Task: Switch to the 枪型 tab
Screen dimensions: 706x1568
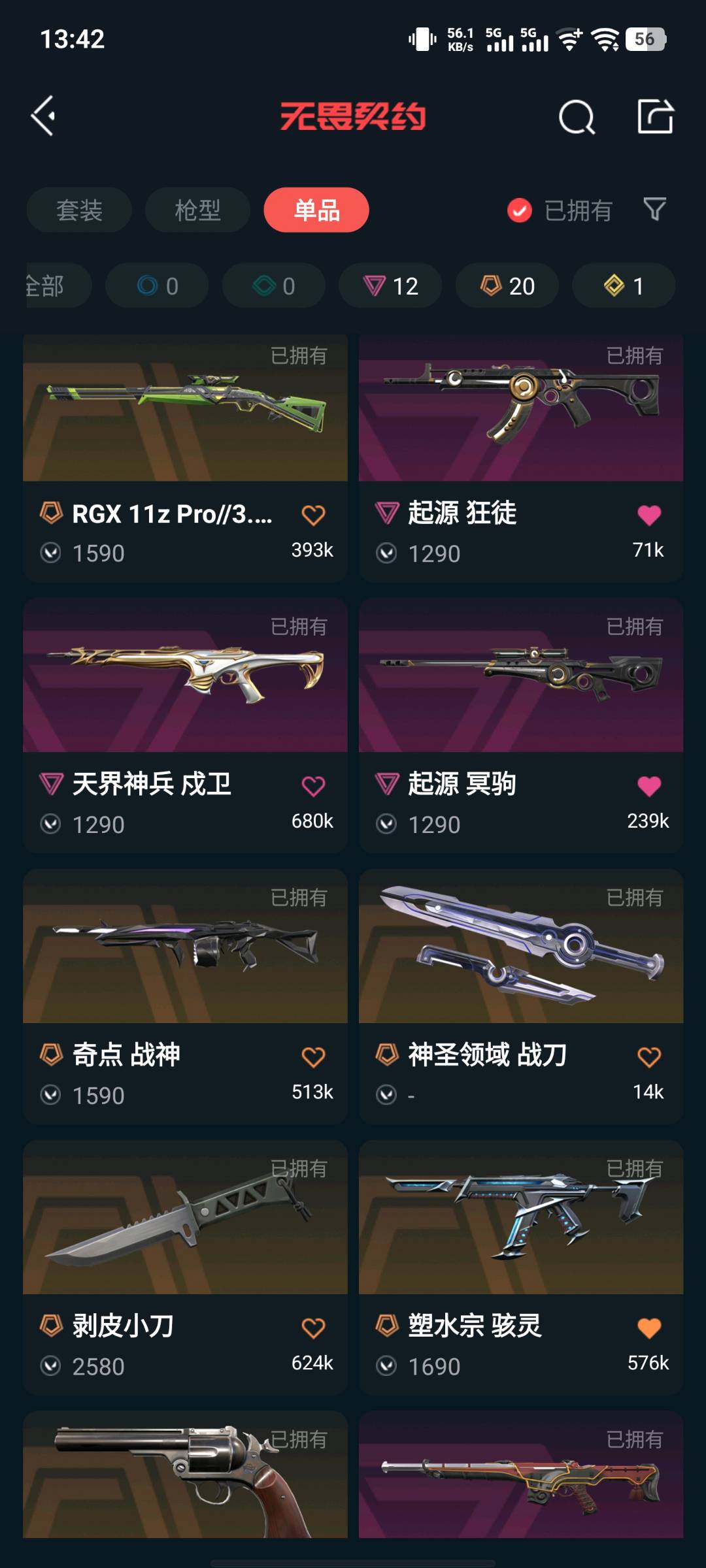Action: pyautogui.click(x=197, y=210)
